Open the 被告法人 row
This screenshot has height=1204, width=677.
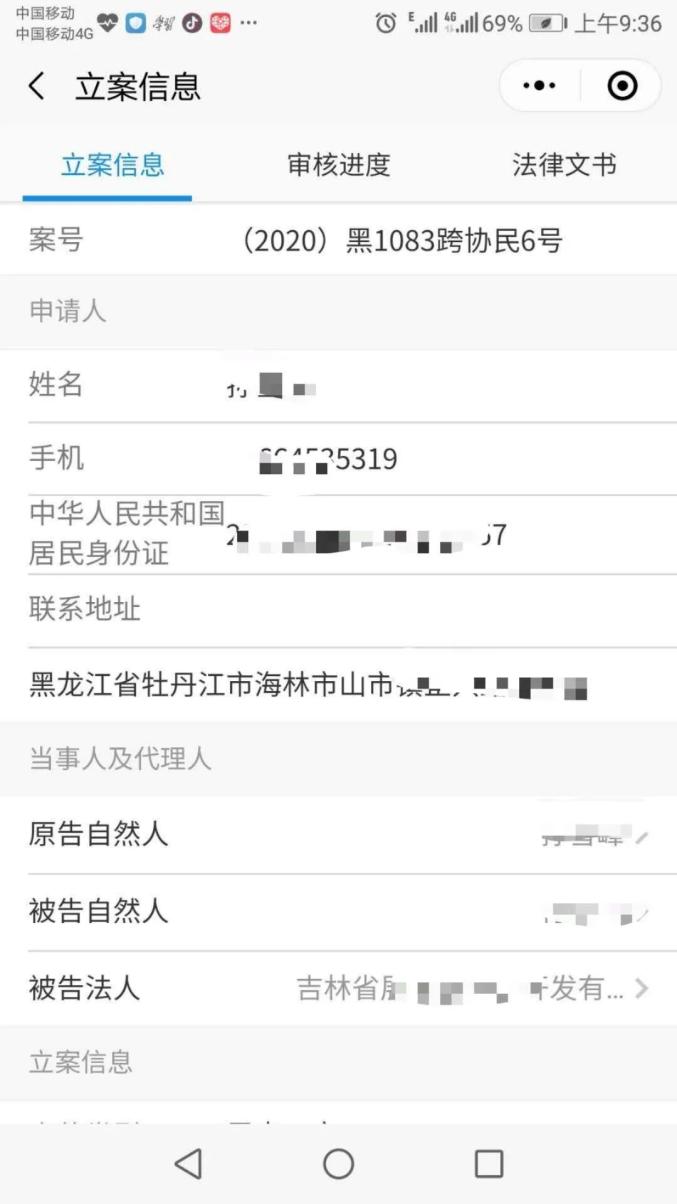[338, 989]
